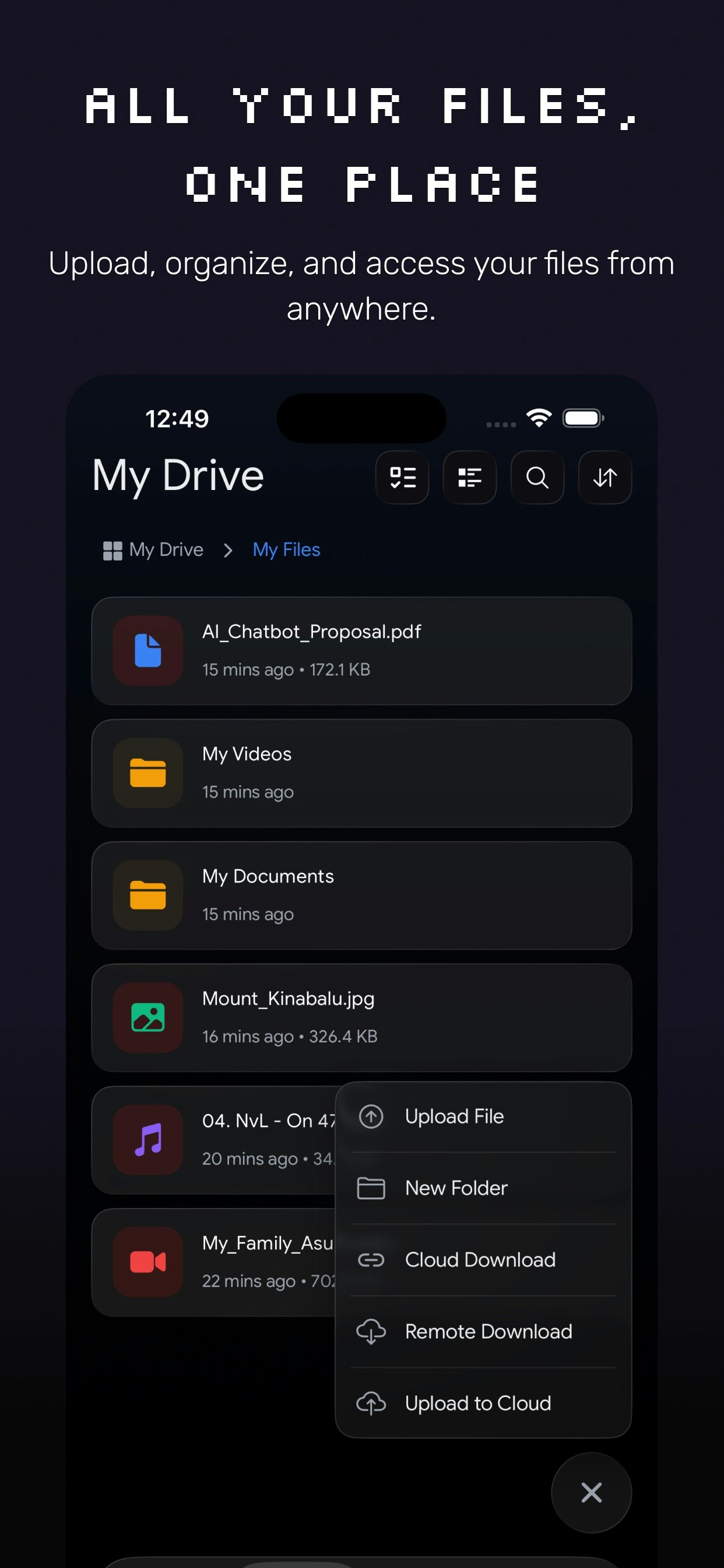Select the New Folder icon
The image size is (724, 1568).
(371, 1188)
